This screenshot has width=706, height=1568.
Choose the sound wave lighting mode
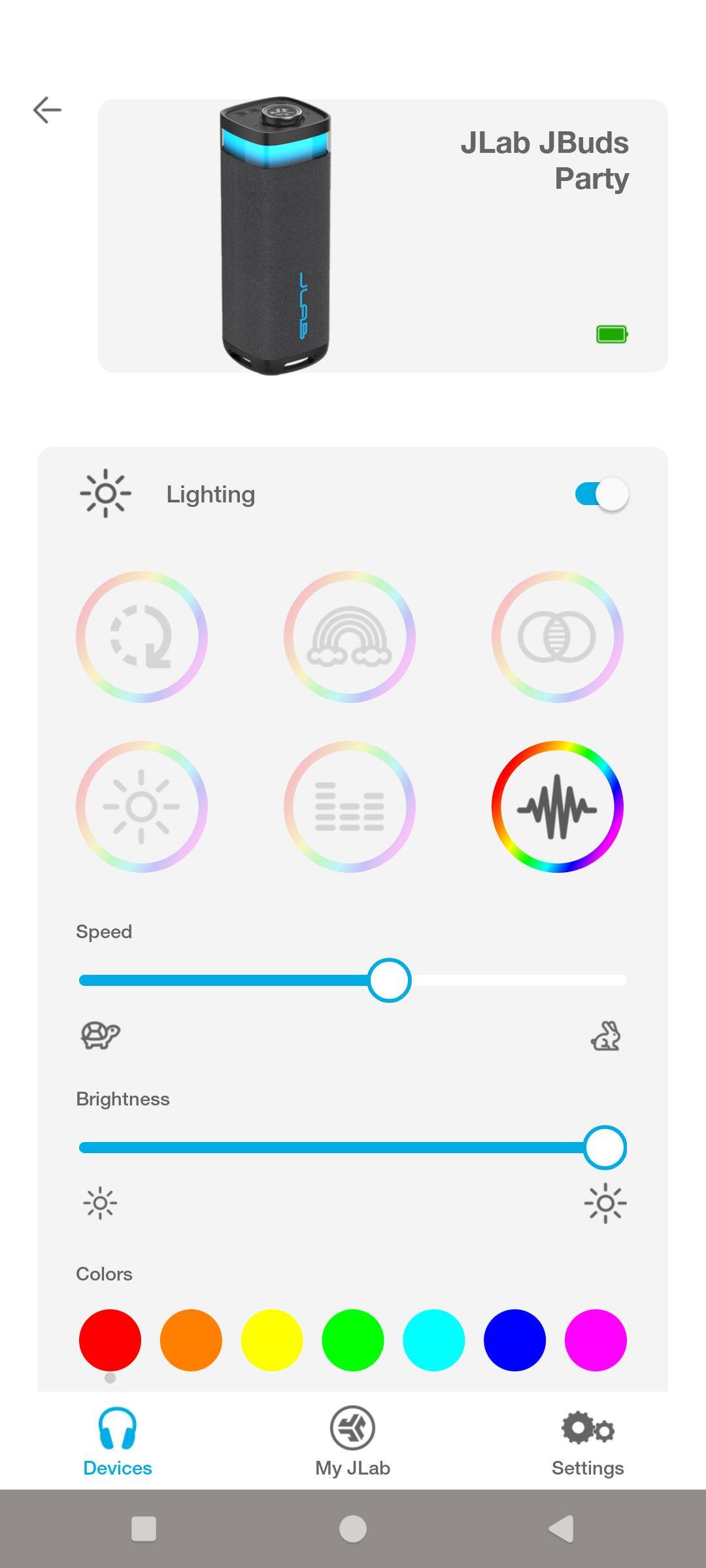(x=557, y=807)
